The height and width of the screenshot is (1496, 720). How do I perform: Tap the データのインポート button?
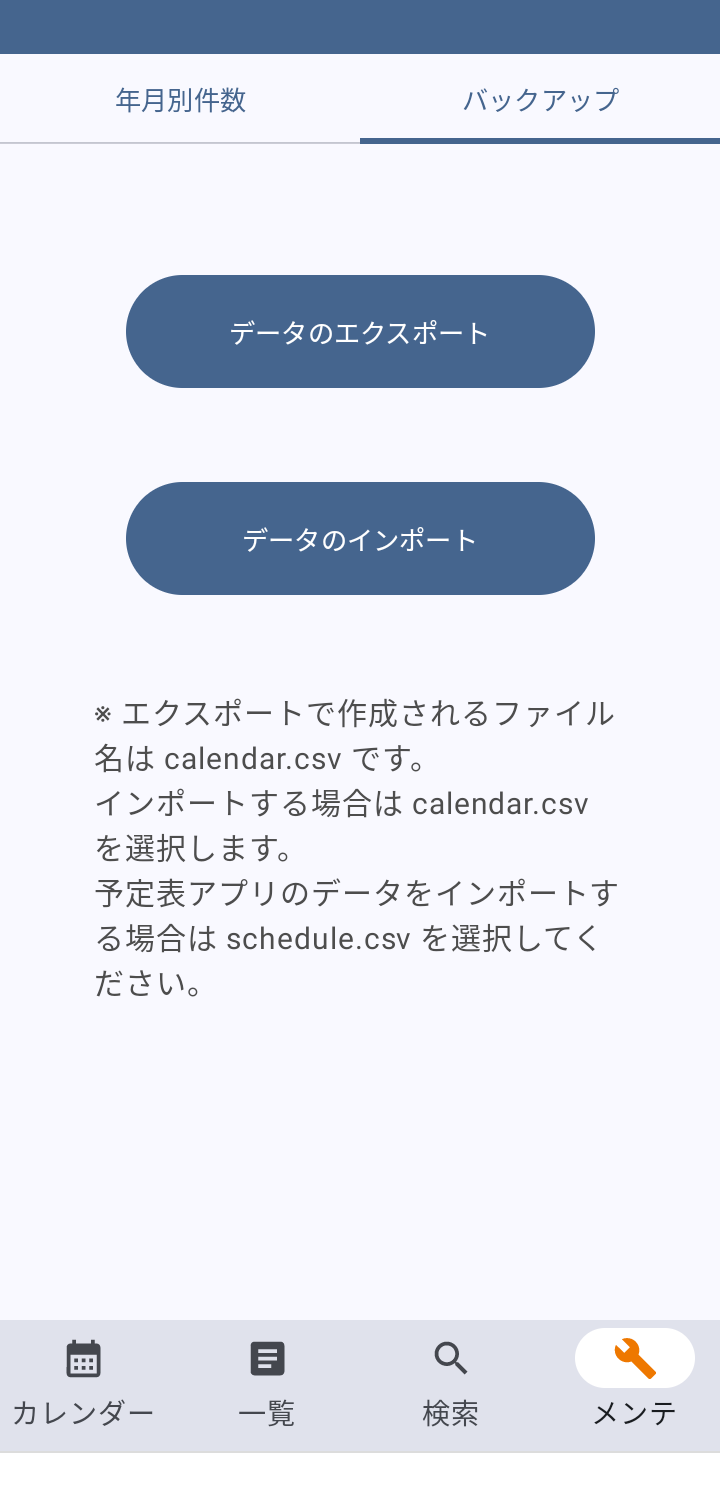click(360, 538)
